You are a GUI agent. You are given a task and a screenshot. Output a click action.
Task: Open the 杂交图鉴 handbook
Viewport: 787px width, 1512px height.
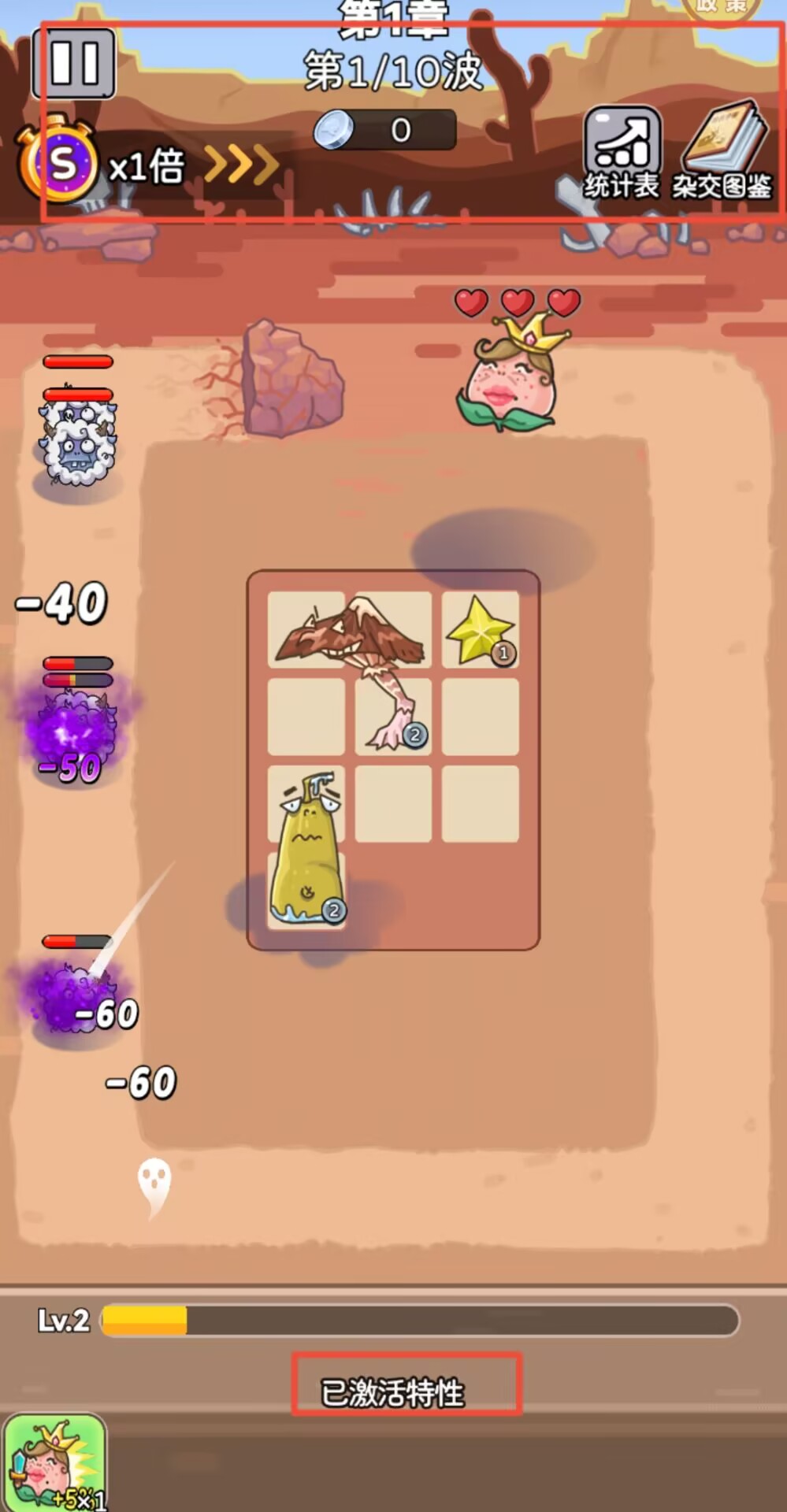pyautogui.click(x=722, y=151)
